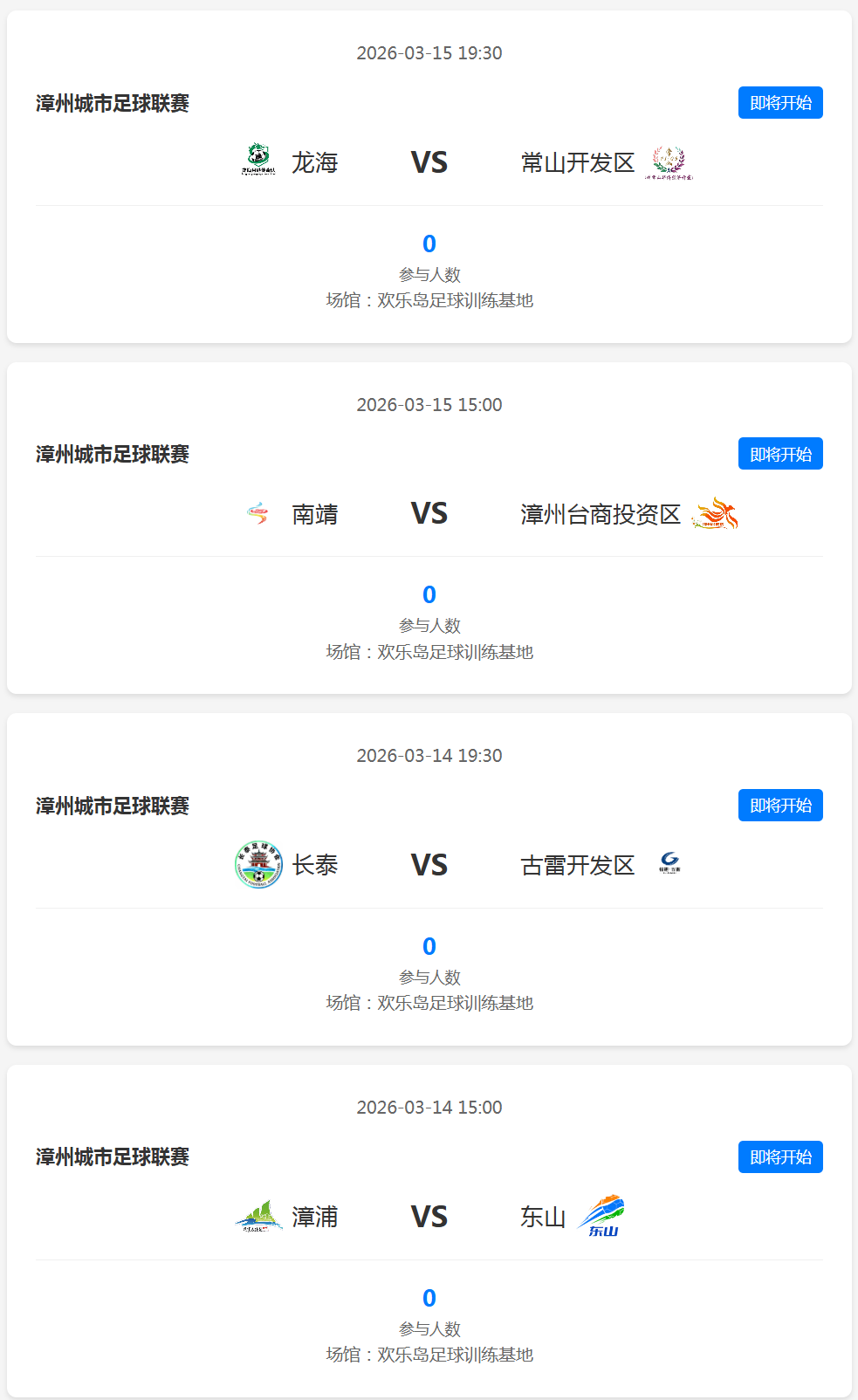Click the participant count for the 长泰 match
The image size is (858, 1400).
[x=429, y=944]
